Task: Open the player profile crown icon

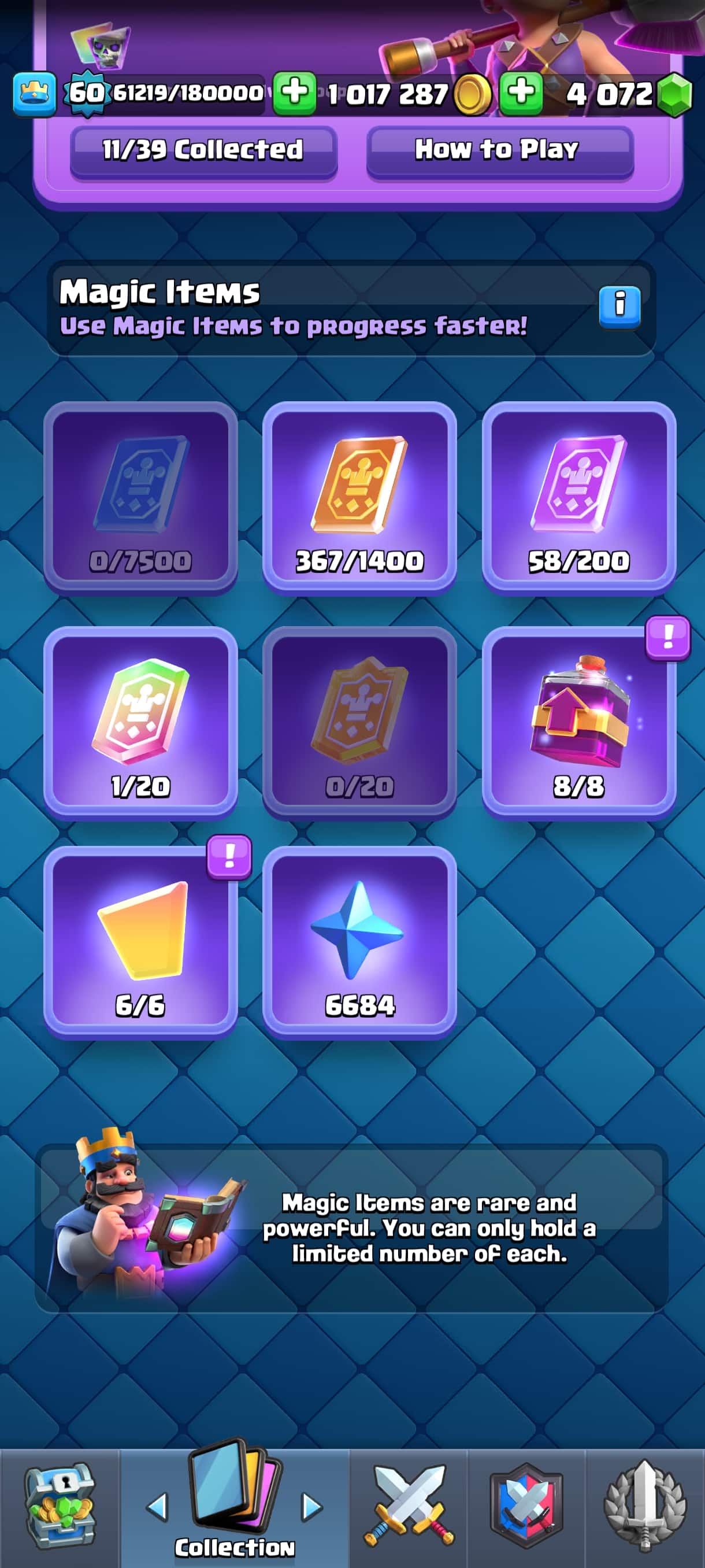Action: (x=35, y=94)
